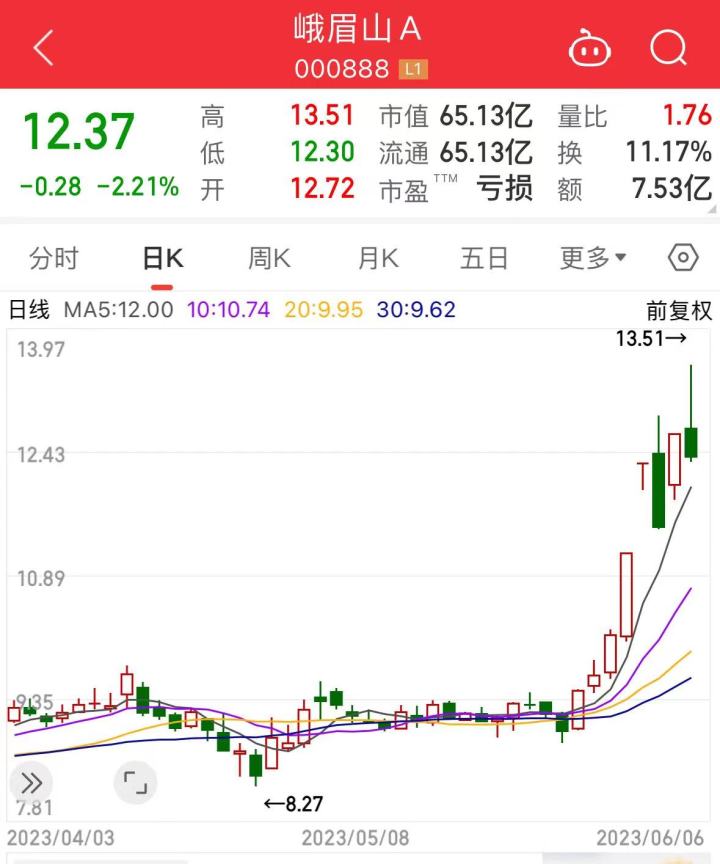
Task: Switch to the 分时 chart tab
Action: tap(53, 258)
